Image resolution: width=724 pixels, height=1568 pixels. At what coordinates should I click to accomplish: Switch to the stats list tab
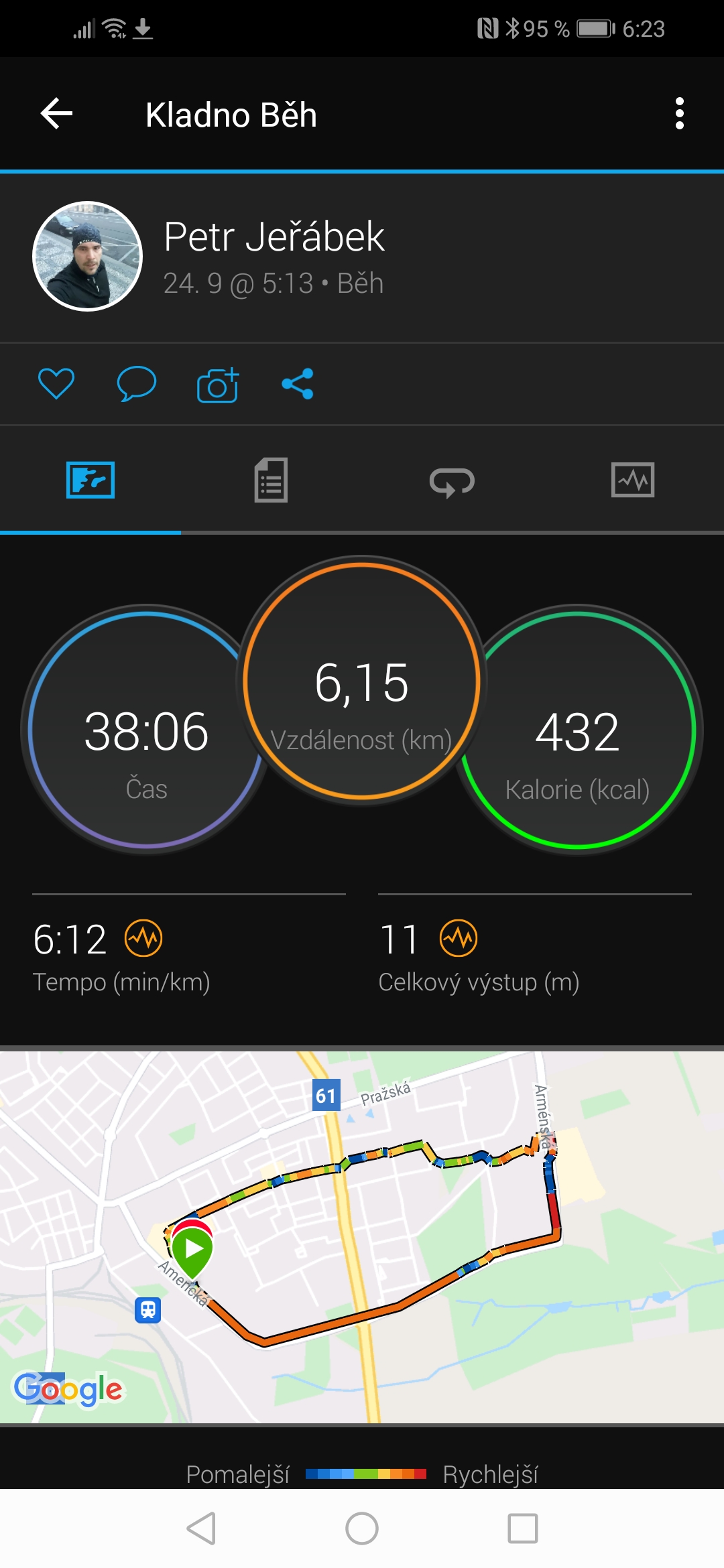click(x=271, y=480)
